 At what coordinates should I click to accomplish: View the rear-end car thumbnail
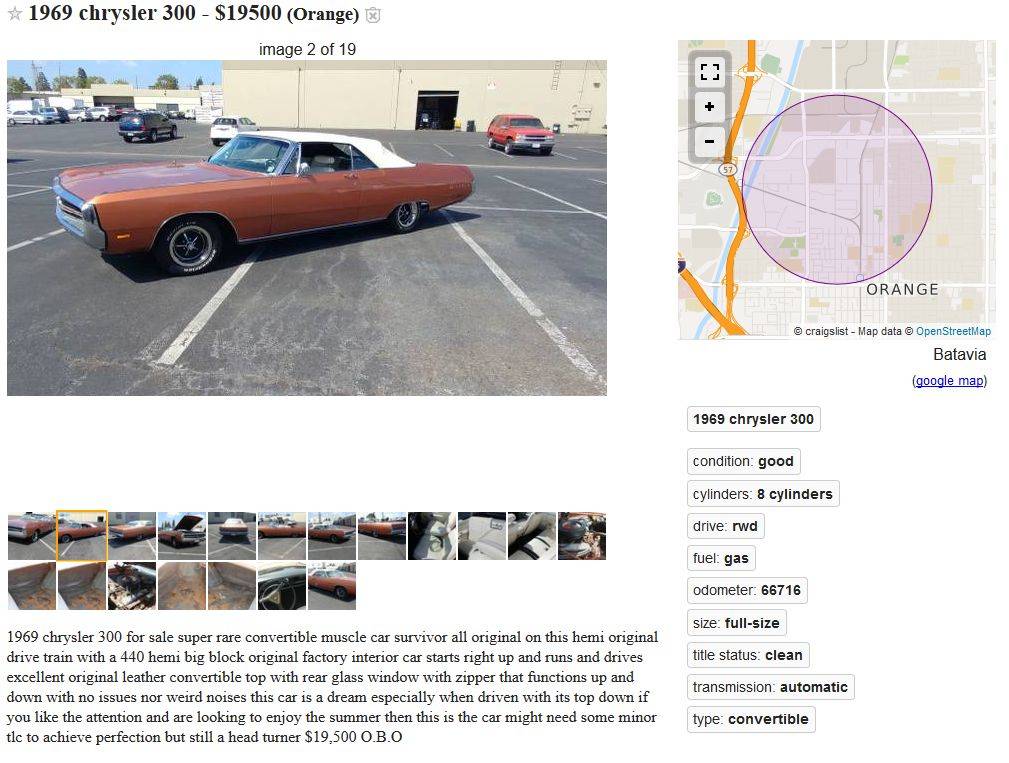(x=231, y=536)
